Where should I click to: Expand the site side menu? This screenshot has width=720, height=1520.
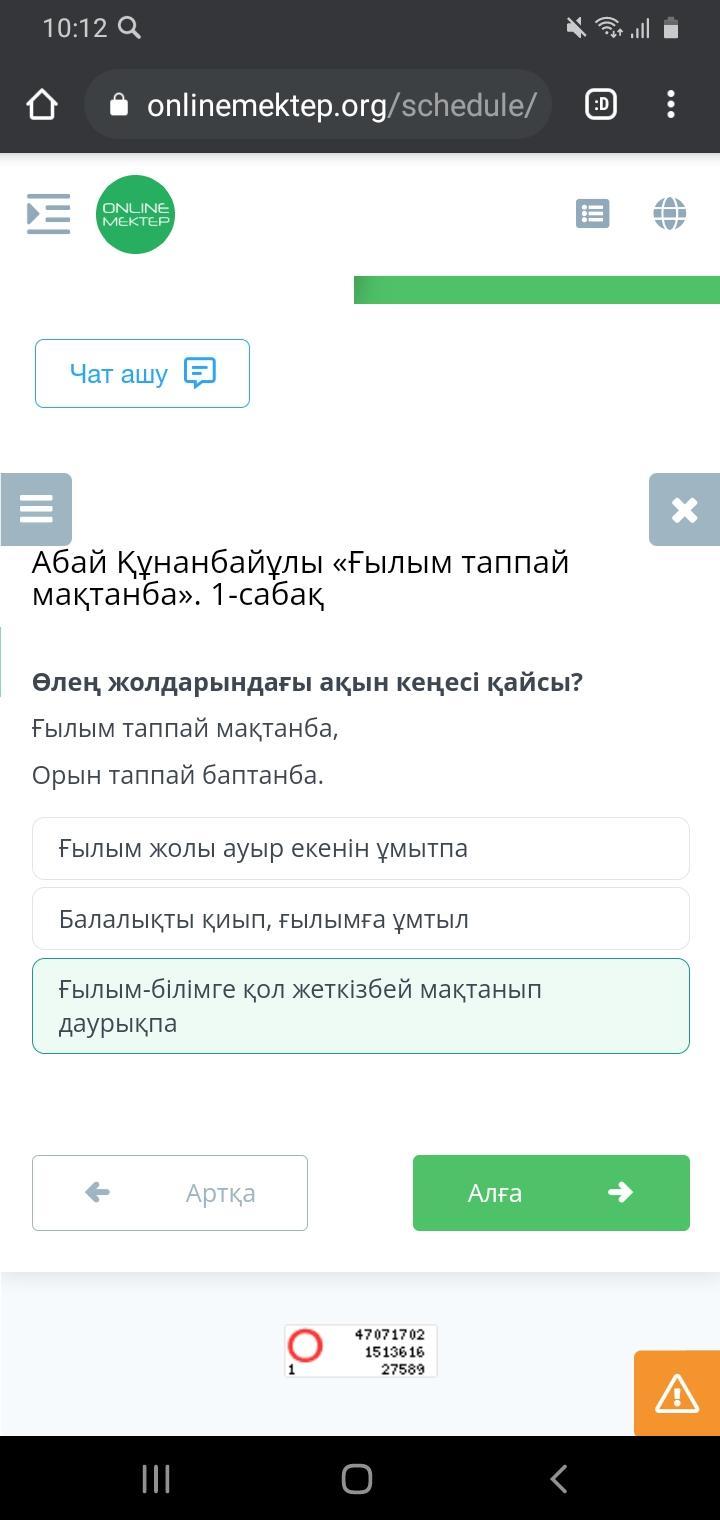[x=48, y=214]
